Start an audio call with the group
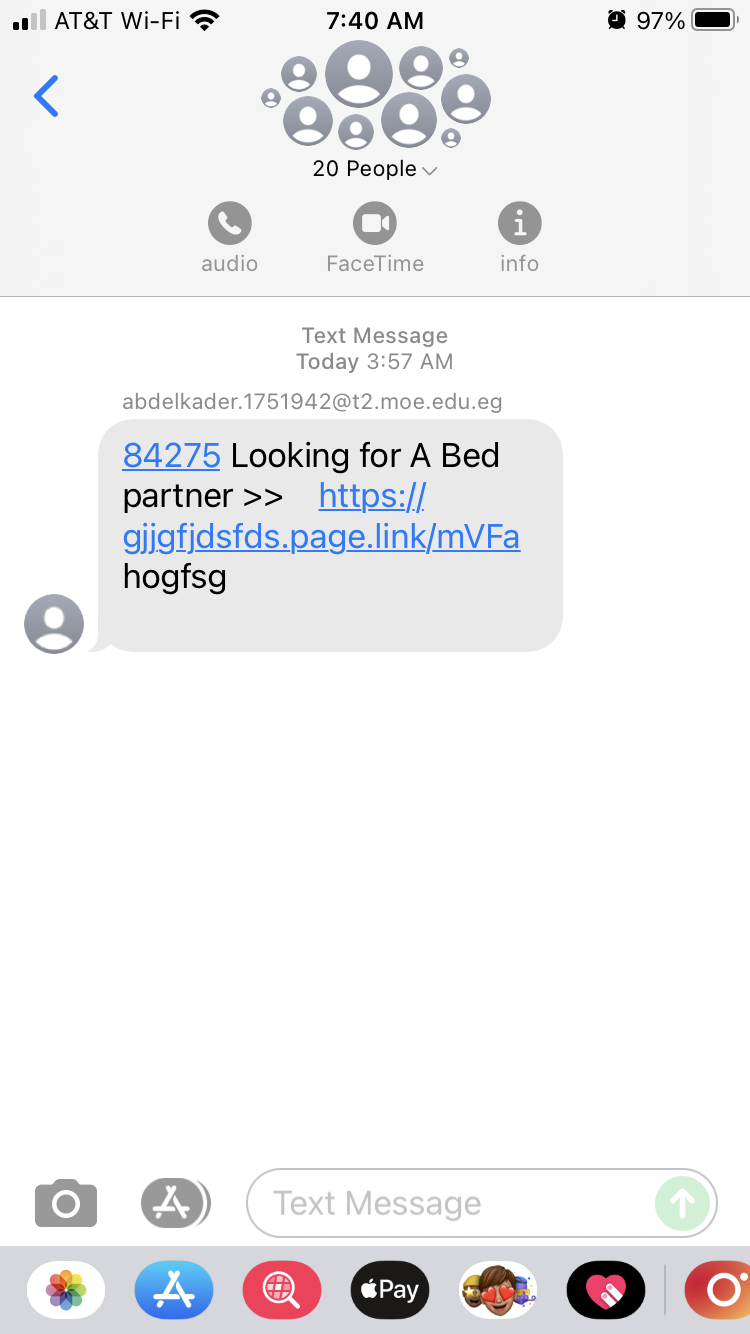 pyautogui.click(x=230, y=223)
